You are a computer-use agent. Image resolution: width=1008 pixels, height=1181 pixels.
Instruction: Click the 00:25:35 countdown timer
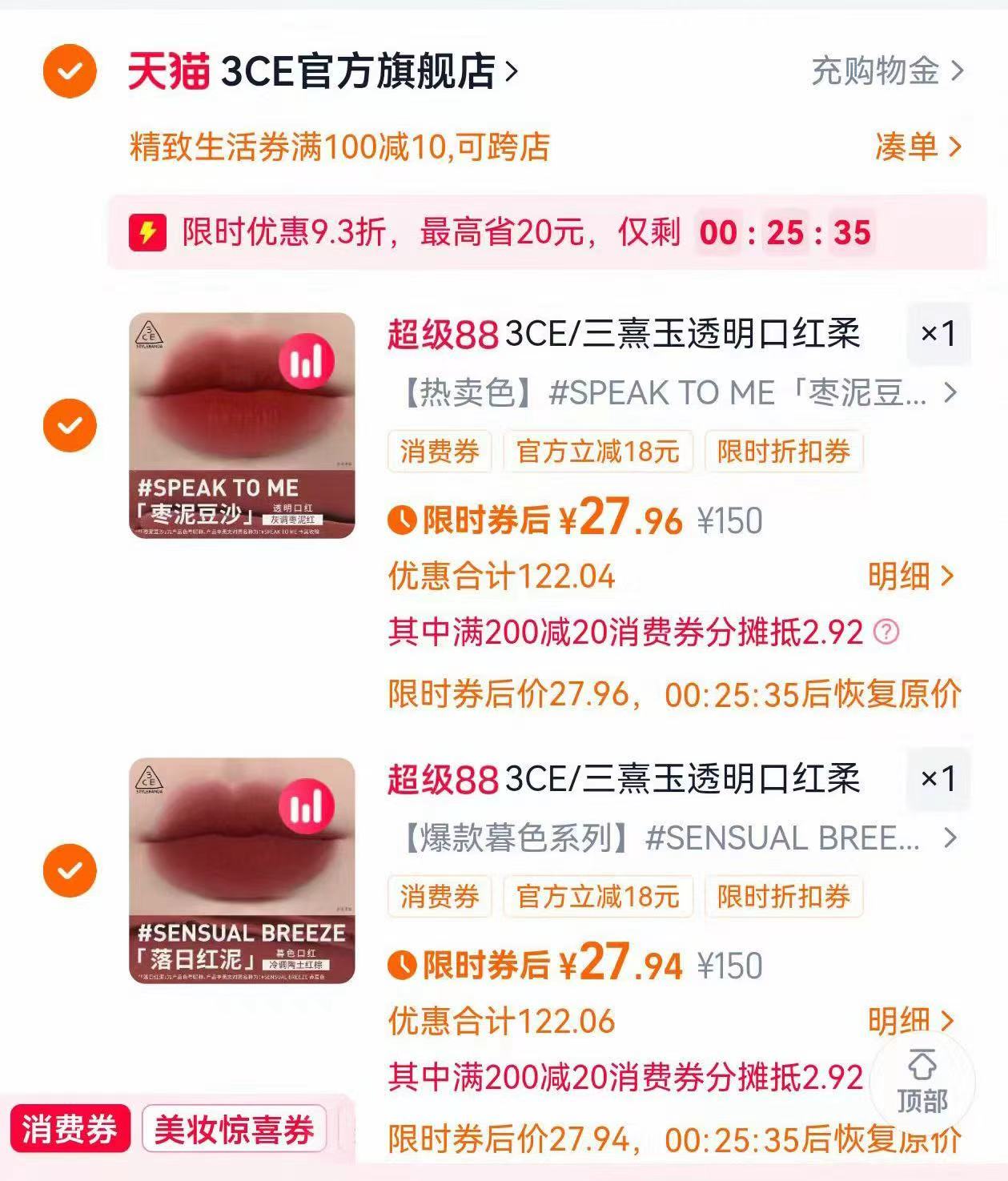pyautogui.click(x=789, y=233)
